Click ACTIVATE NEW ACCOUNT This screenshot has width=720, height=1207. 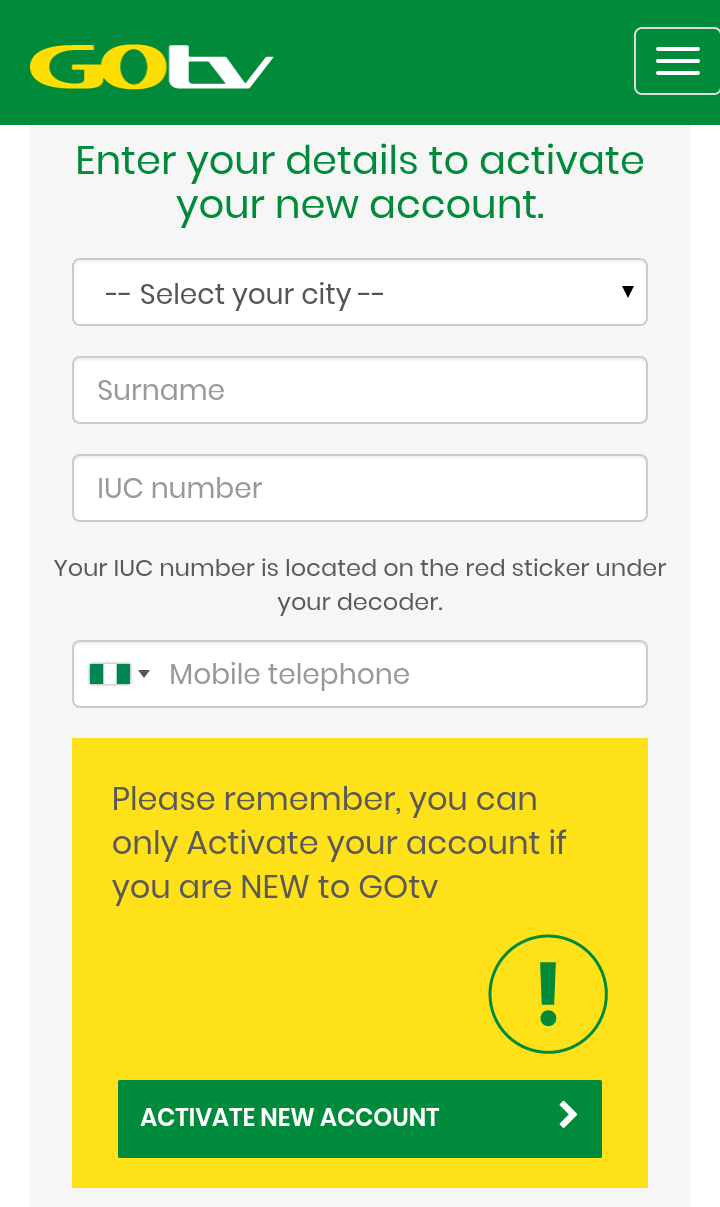tap(360, 1117)
